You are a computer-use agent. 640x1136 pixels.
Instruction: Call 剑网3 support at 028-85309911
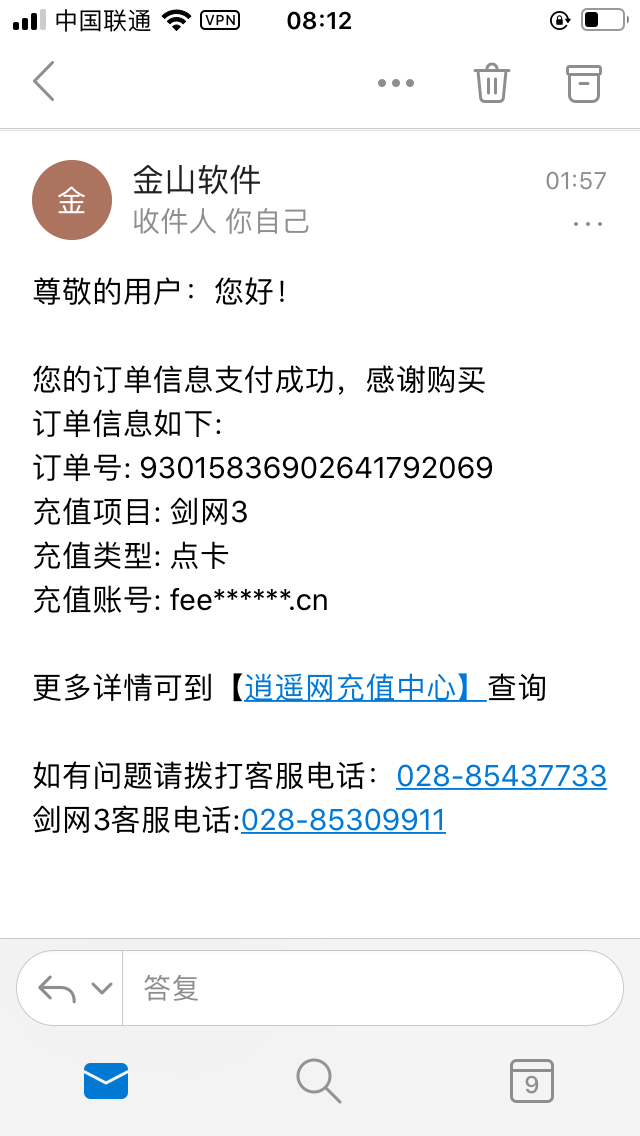click(343, 820)
